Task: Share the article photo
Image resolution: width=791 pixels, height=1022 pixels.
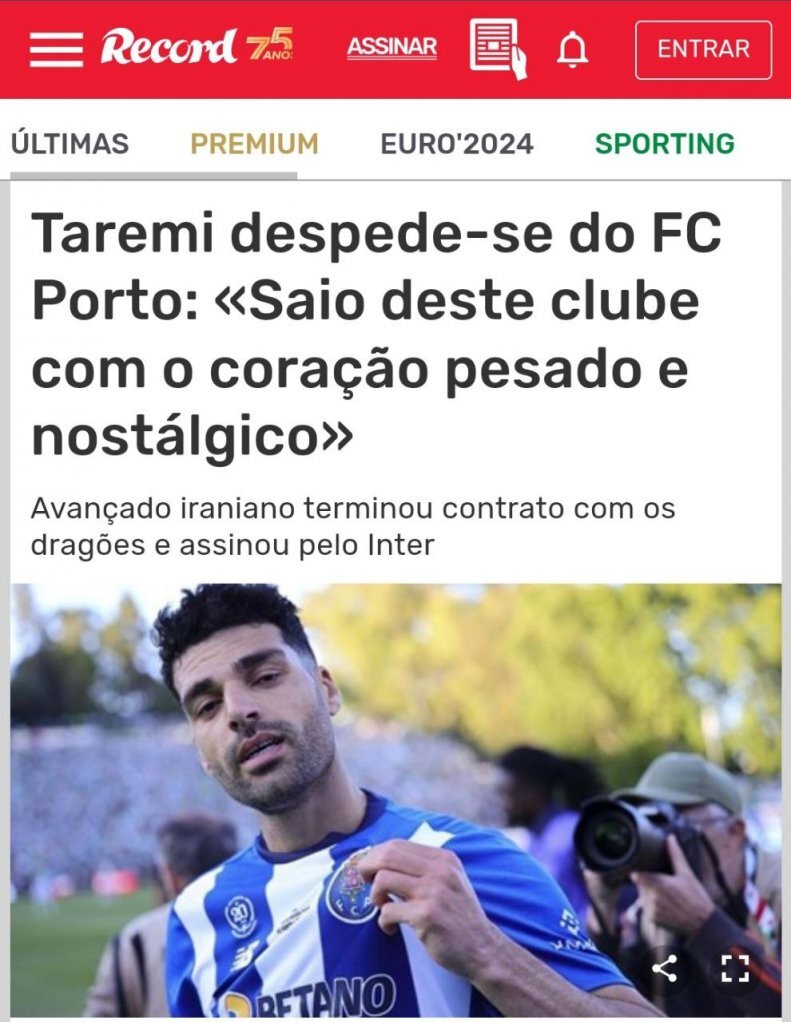Action: point(664,967)
